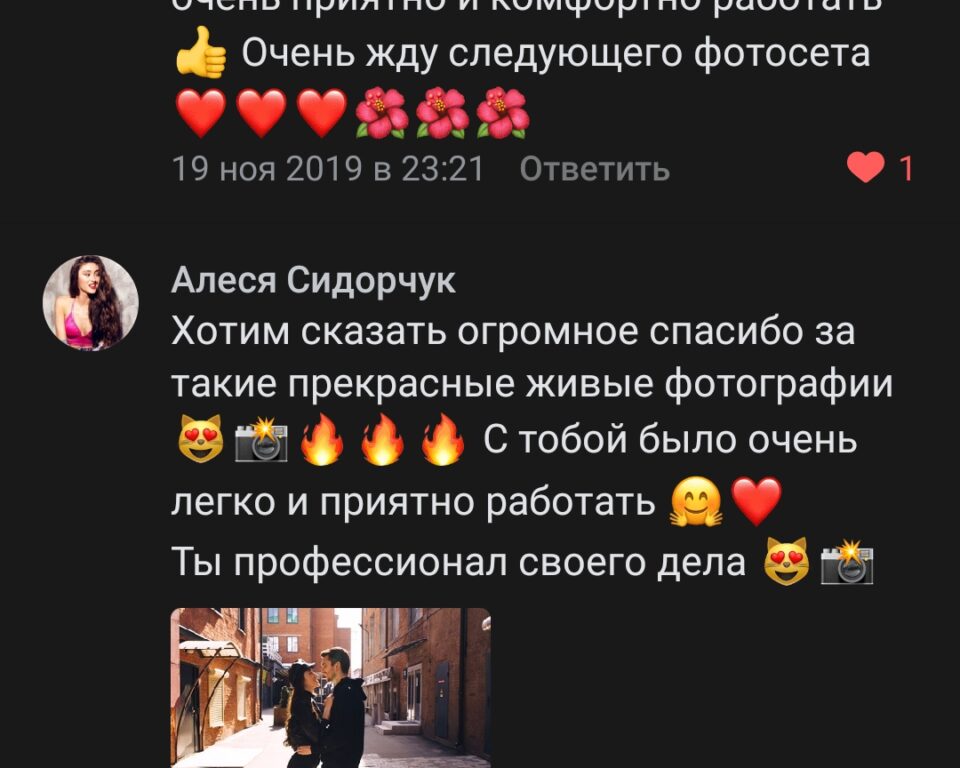This screenshot has height=768, width=960.
Task: Open the name link Алеся Сидорчук
Action: [313, 282]
